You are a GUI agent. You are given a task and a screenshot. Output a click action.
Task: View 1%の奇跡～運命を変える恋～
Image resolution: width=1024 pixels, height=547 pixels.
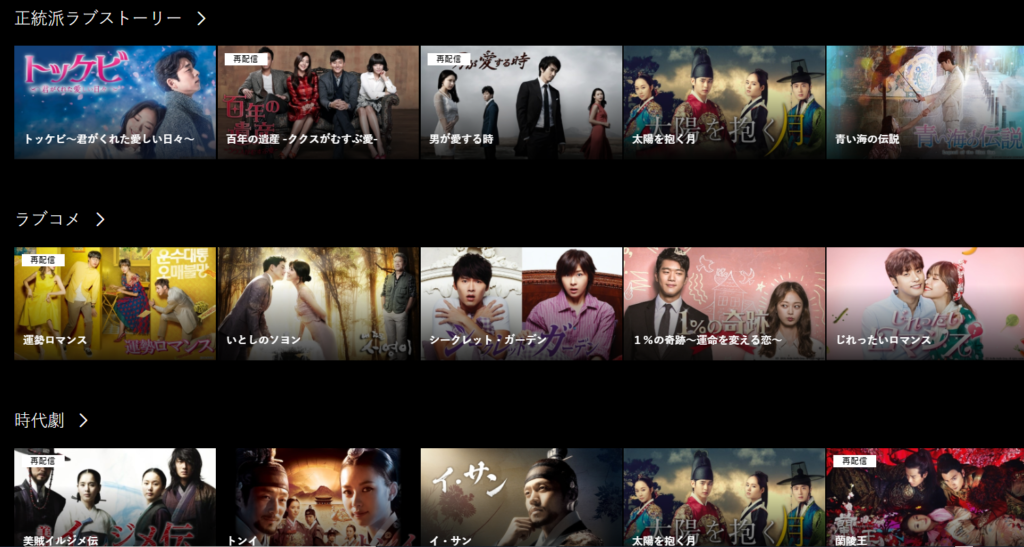(723, 303)
